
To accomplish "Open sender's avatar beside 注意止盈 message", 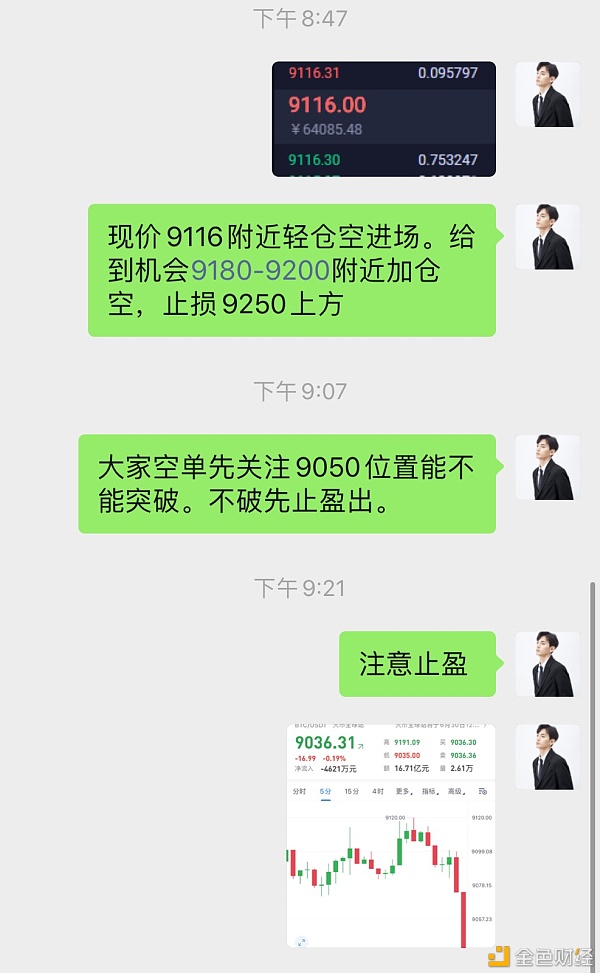I will pyautogui.click(x=547, y=664).
